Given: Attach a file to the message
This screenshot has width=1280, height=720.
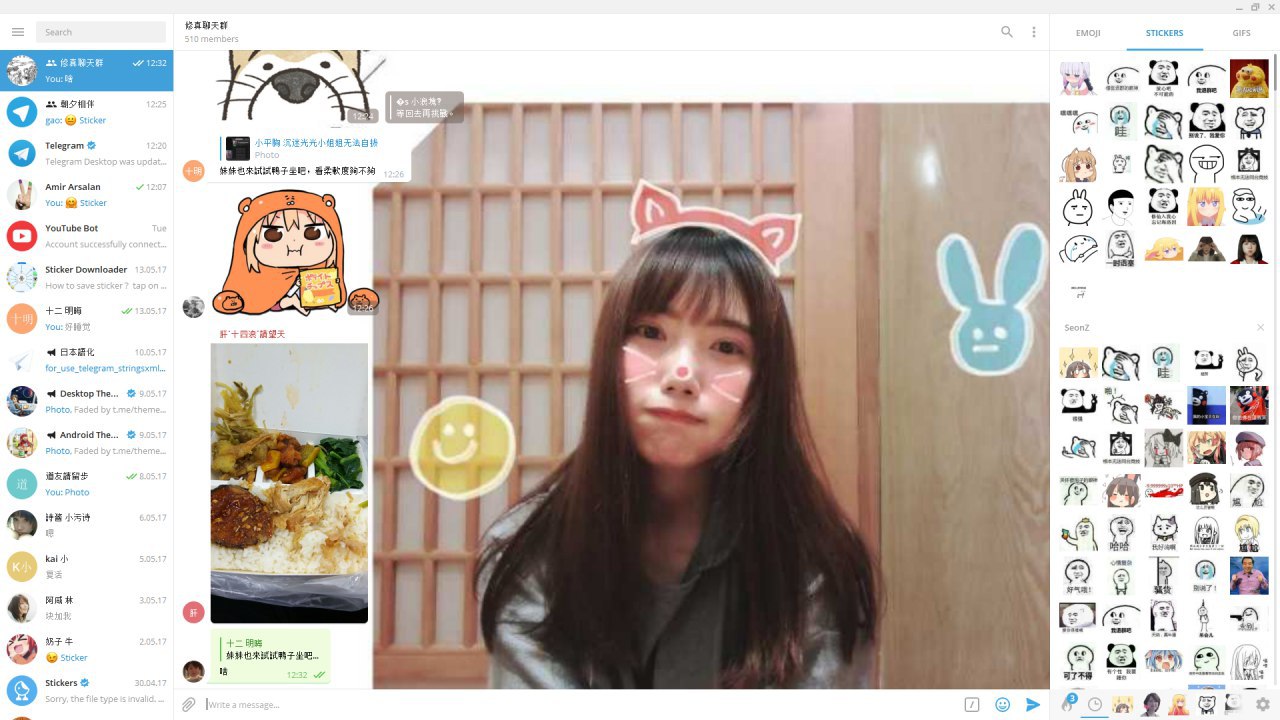Looking at the screenshot, I should click(x=188, y=705).
